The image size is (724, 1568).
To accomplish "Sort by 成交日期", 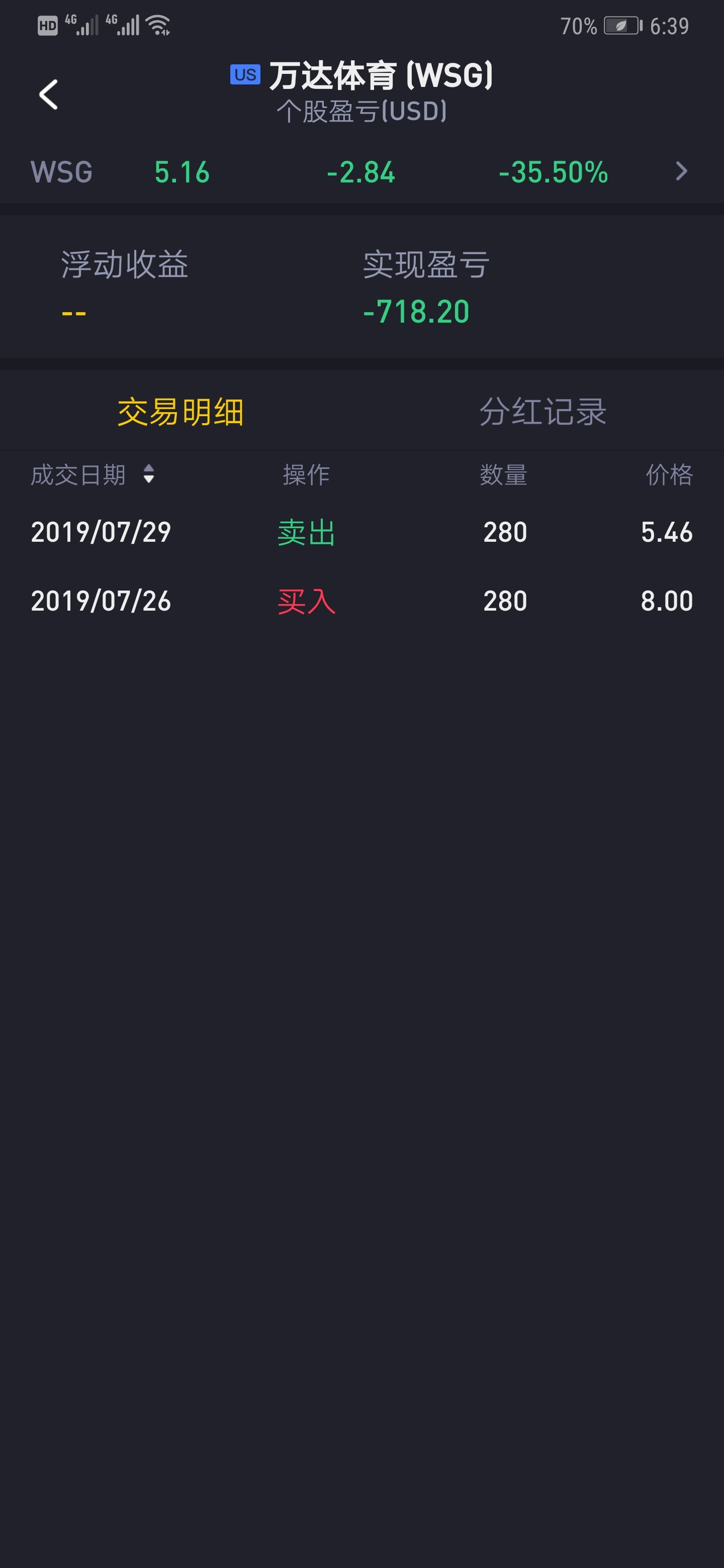I will point(93,474).
